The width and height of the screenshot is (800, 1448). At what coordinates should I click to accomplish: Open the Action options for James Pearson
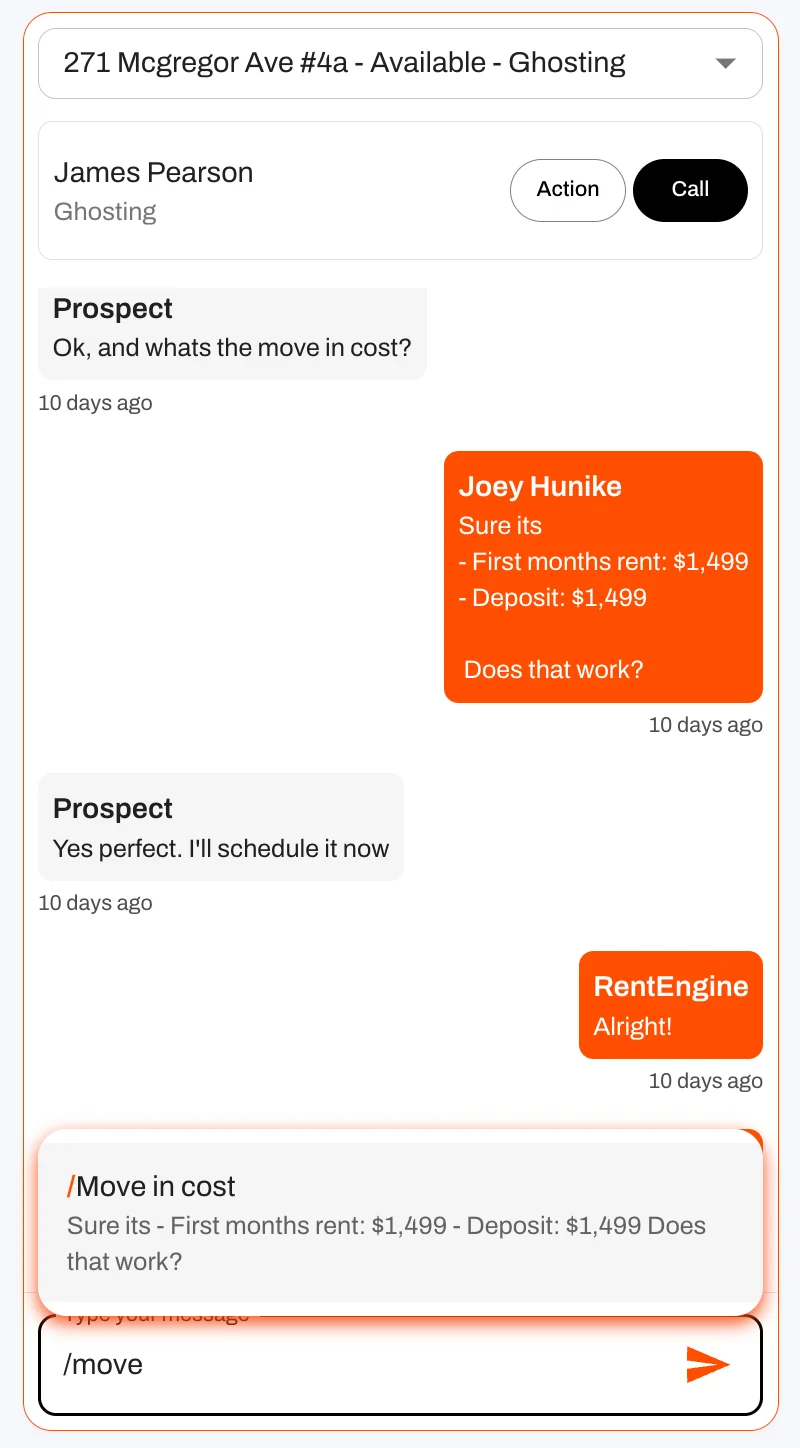click(567, 190)
